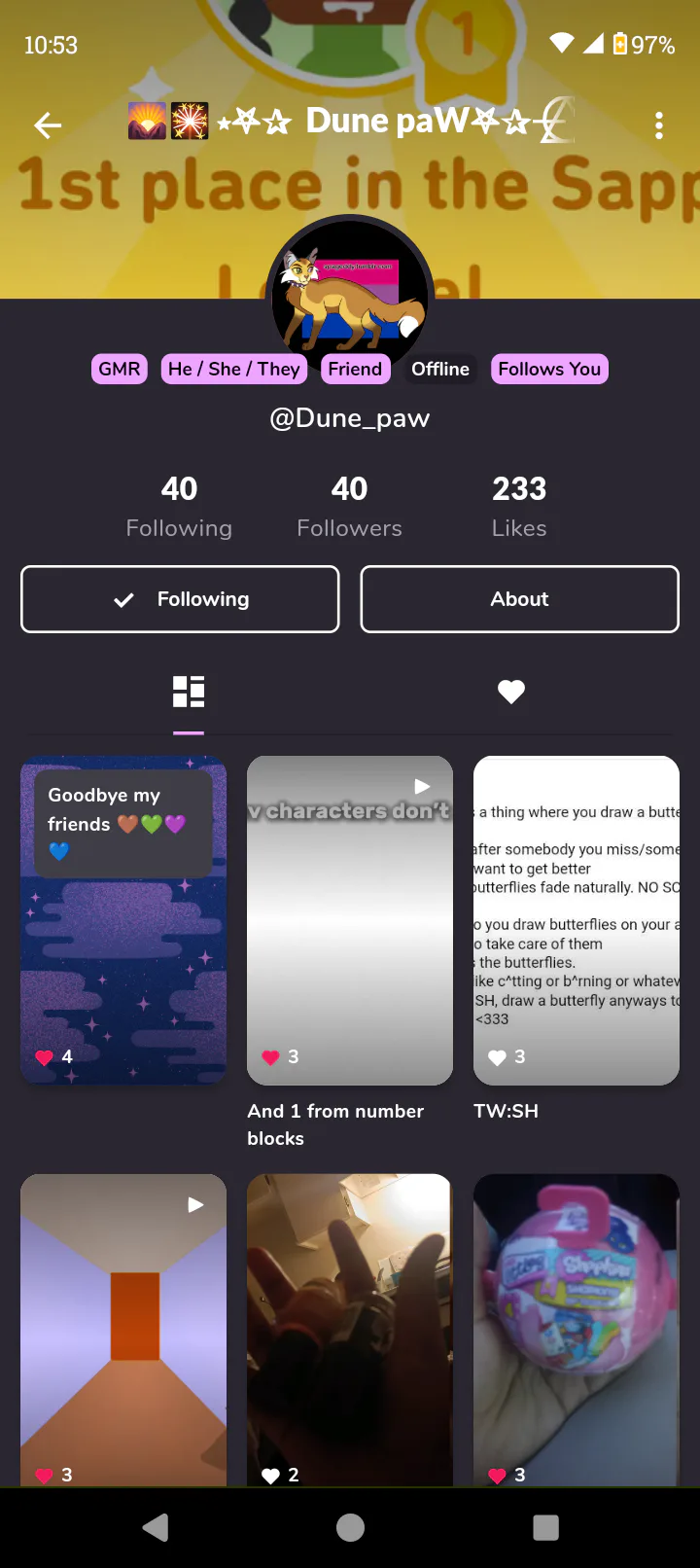Tap the system home button
This screenshot has height=1568, width=700.
[x=350, y=1527]
